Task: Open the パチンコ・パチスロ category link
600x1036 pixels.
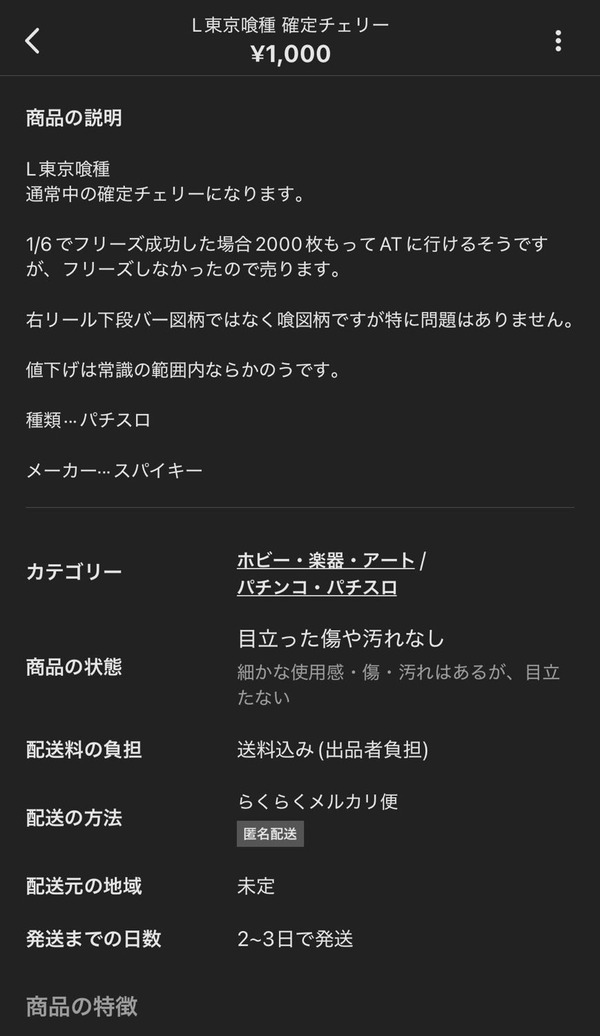Action: coord(317,587)
